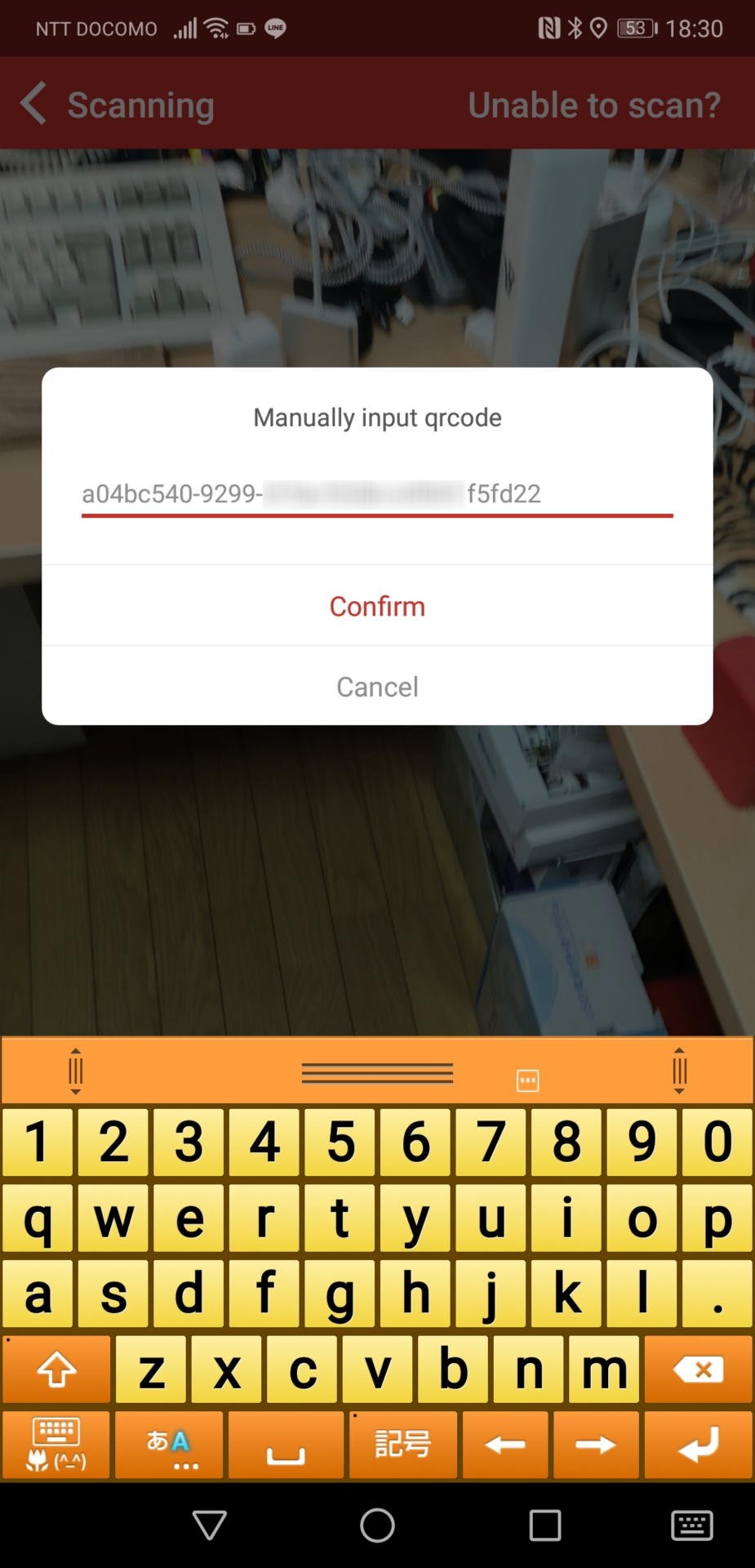755x1568 pixels.
Task: Move cursor right with the right arrow key
Action: (x=596, y=1445)
